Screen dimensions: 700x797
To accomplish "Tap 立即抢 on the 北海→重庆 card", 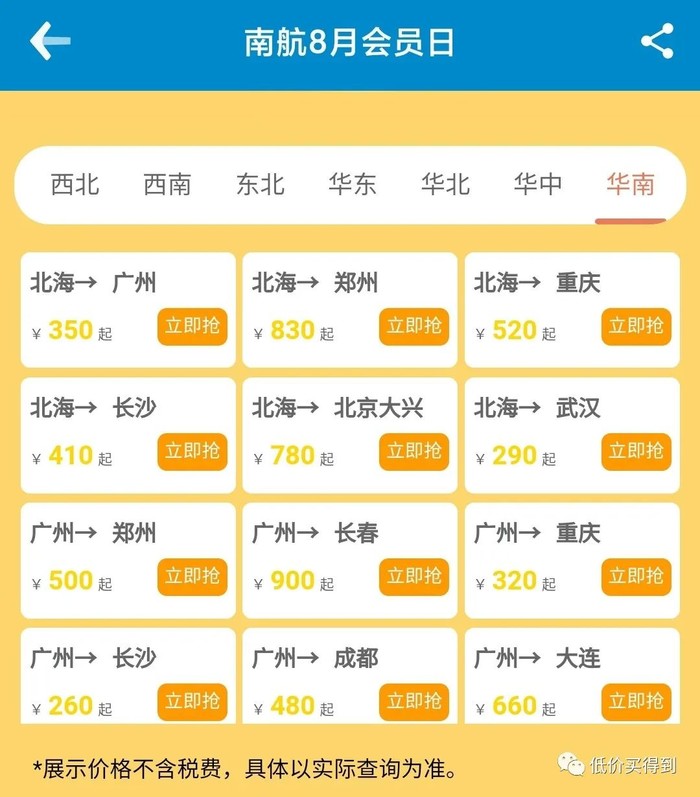I will [636, 327].
